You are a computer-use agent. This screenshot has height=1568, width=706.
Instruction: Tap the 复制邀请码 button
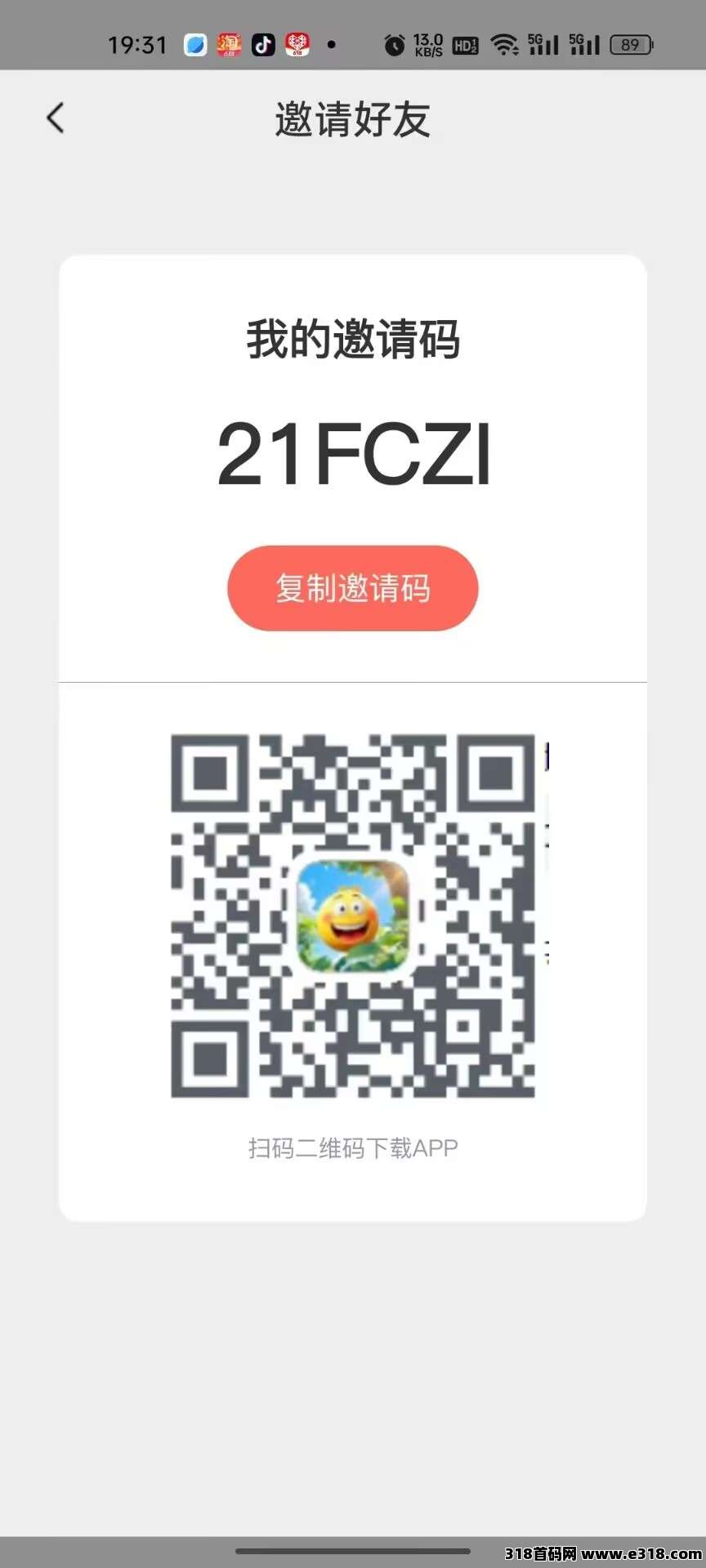click(352, 588)
